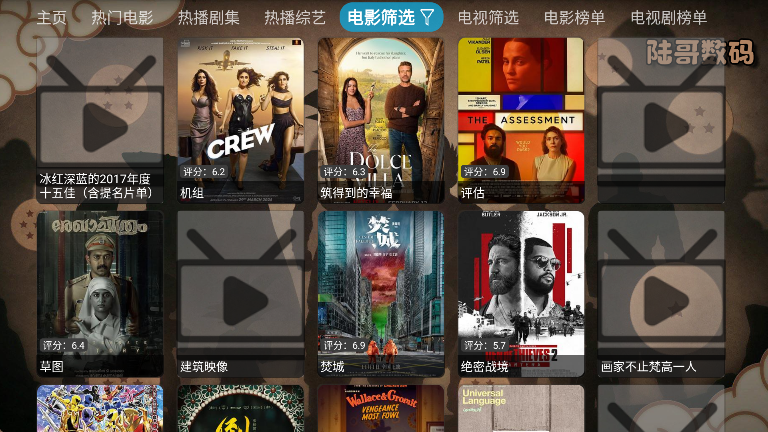Select the 热播综艺 tab

point(295,18)
